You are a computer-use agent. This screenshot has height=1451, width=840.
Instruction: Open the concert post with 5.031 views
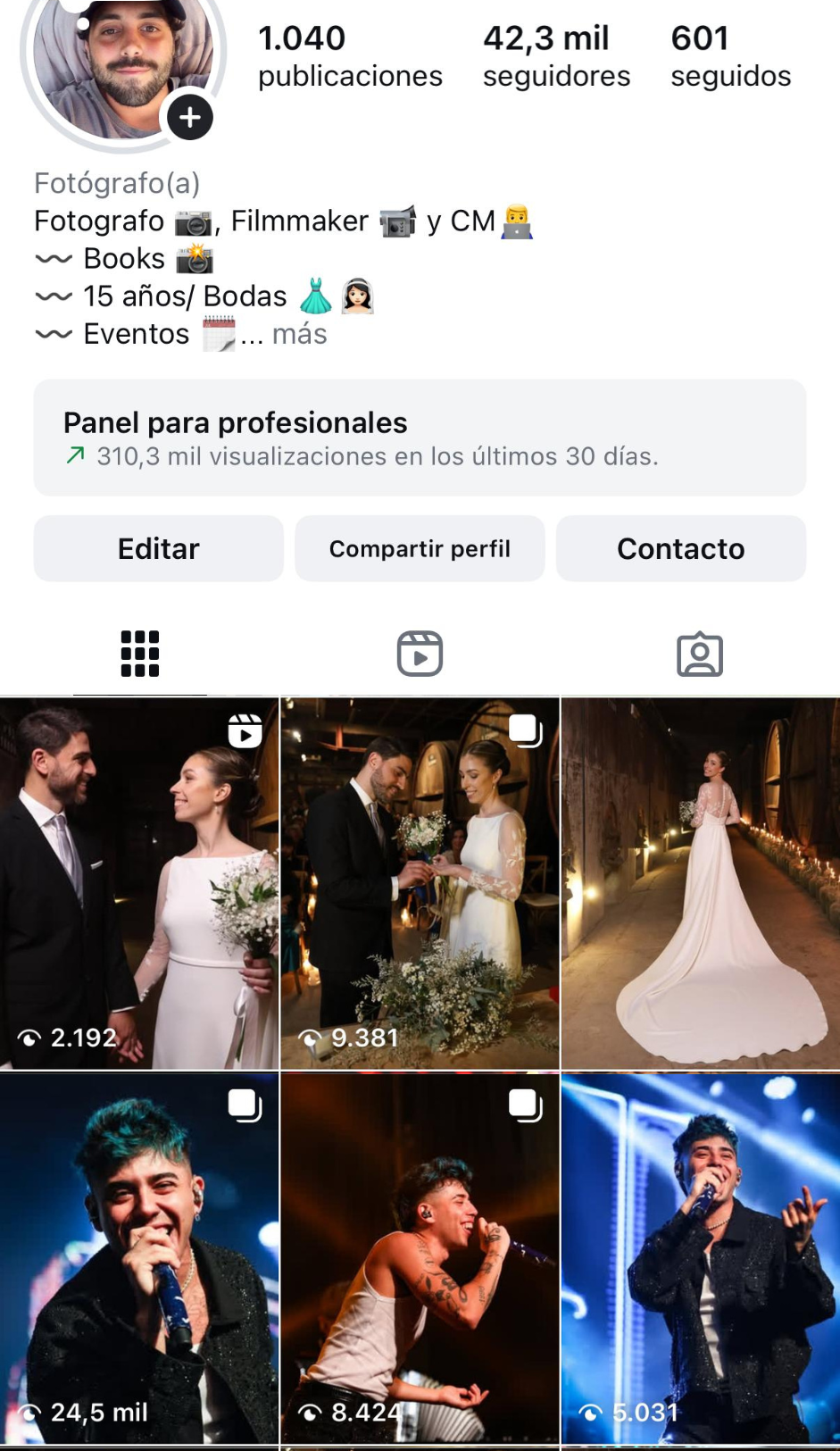tap(701, 1259)
